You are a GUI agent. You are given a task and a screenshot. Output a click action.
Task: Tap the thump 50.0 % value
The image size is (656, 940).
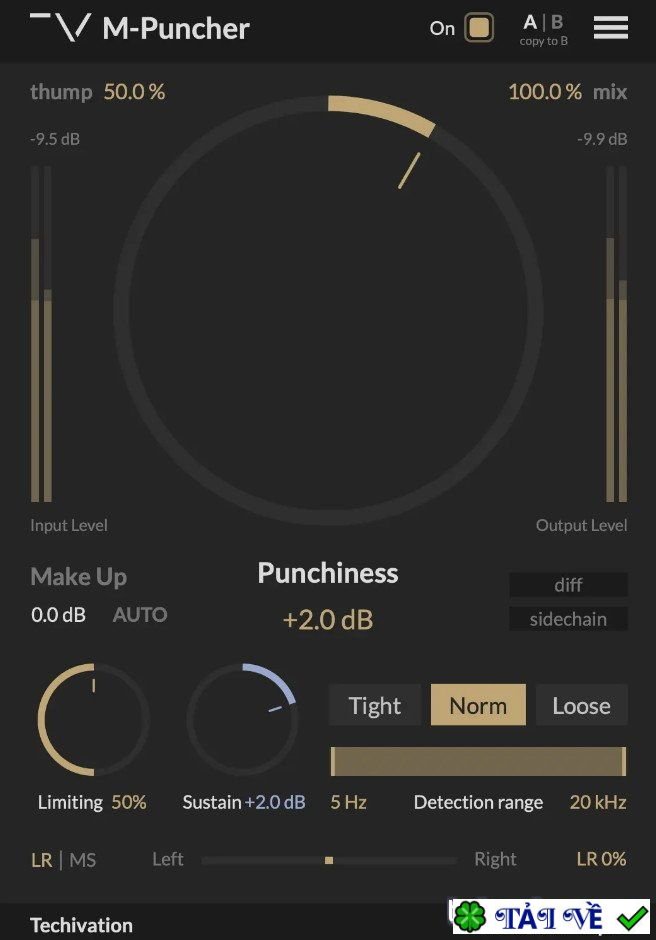coord(134,92)
